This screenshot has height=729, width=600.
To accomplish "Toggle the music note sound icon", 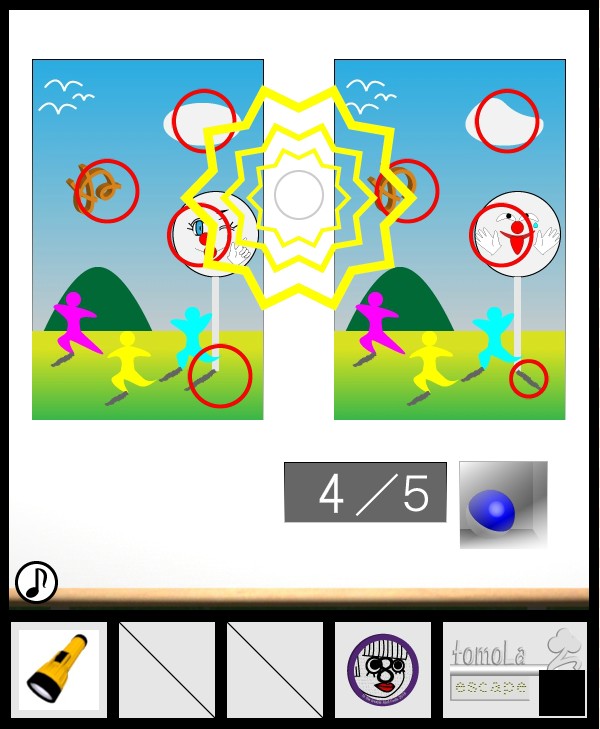I will click(x=36, y=582).
